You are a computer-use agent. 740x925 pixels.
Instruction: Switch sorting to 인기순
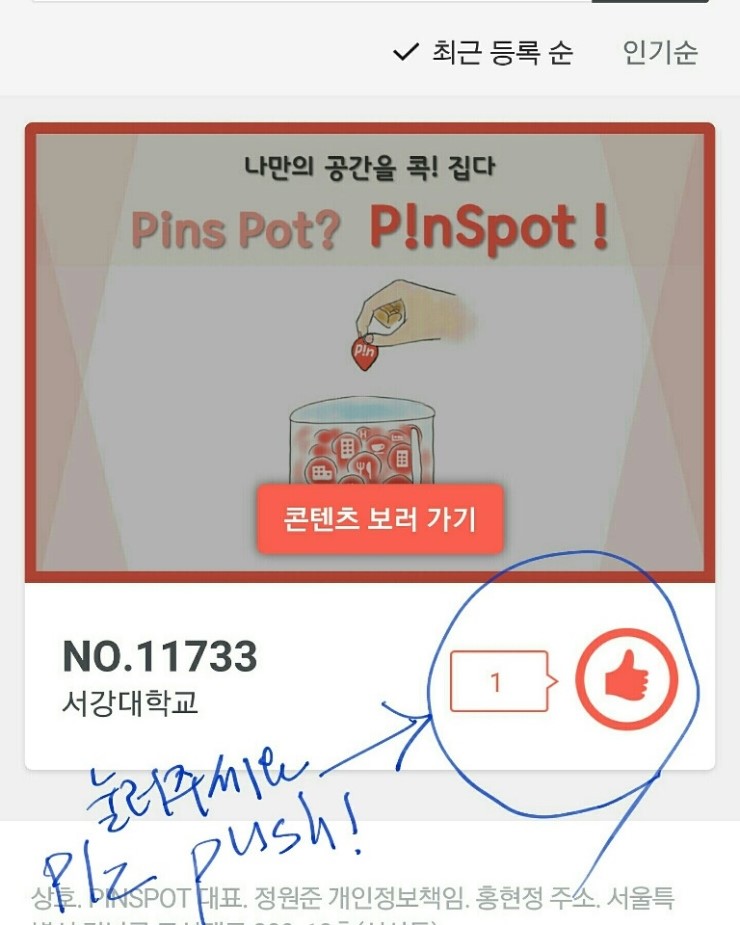tap(660, 53)
